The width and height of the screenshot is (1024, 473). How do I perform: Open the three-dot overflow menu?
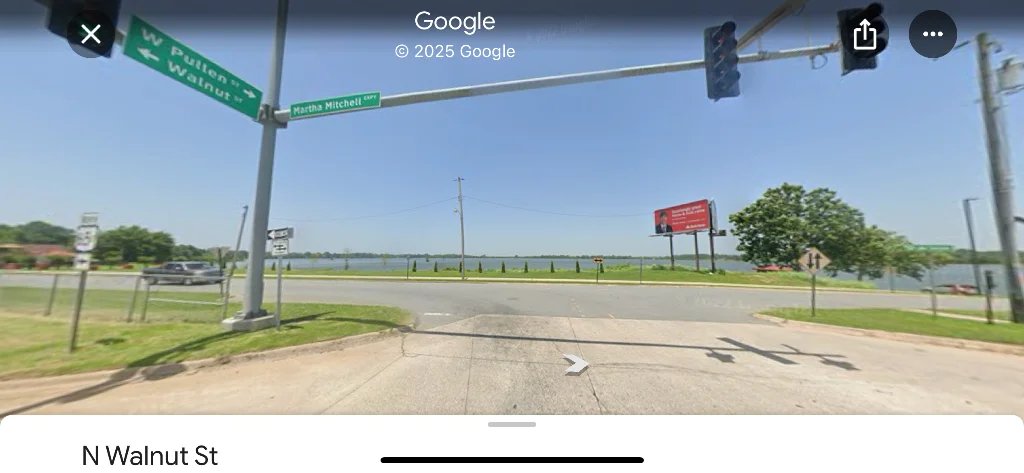coord(932,35)
